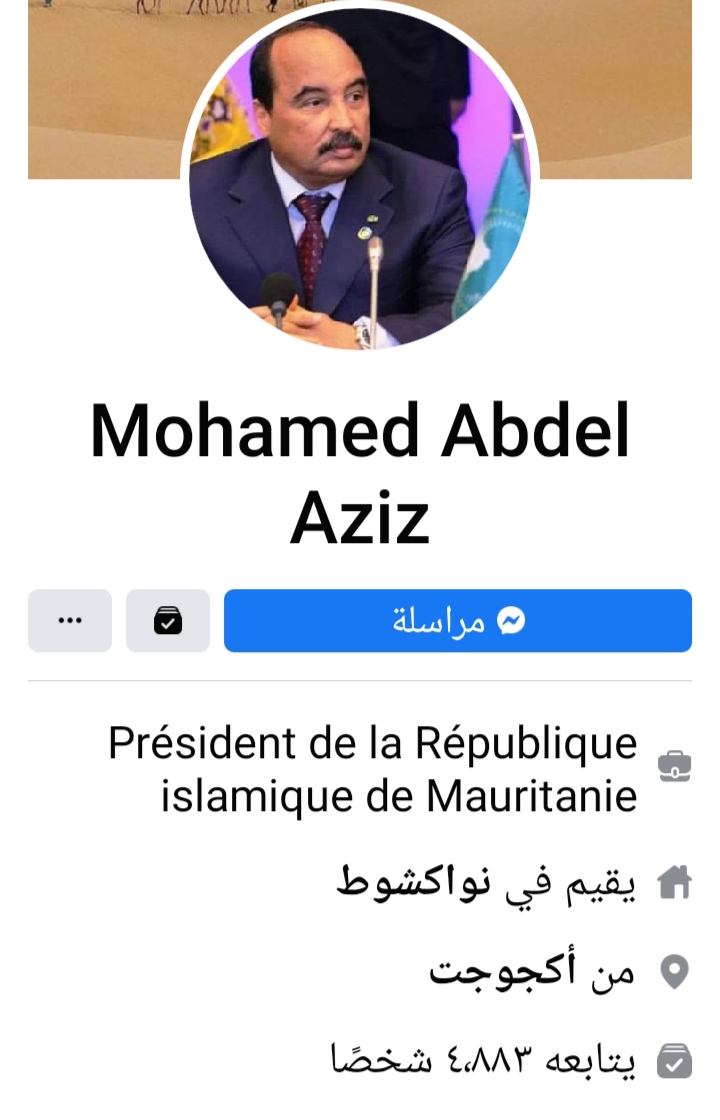
Task: Tap the blue مراسلة message button
Action: 457,621
